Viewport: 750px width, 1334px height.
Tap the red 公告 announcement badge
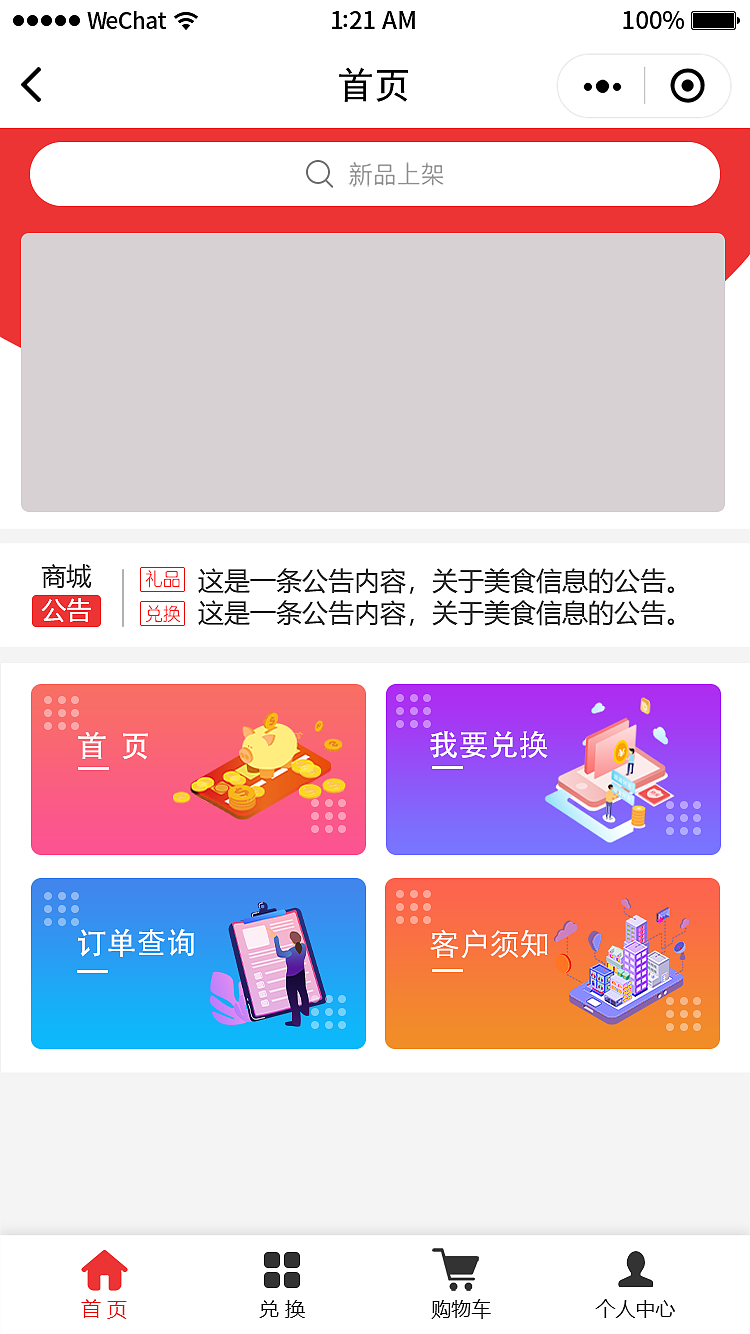[x=66, y=611]
